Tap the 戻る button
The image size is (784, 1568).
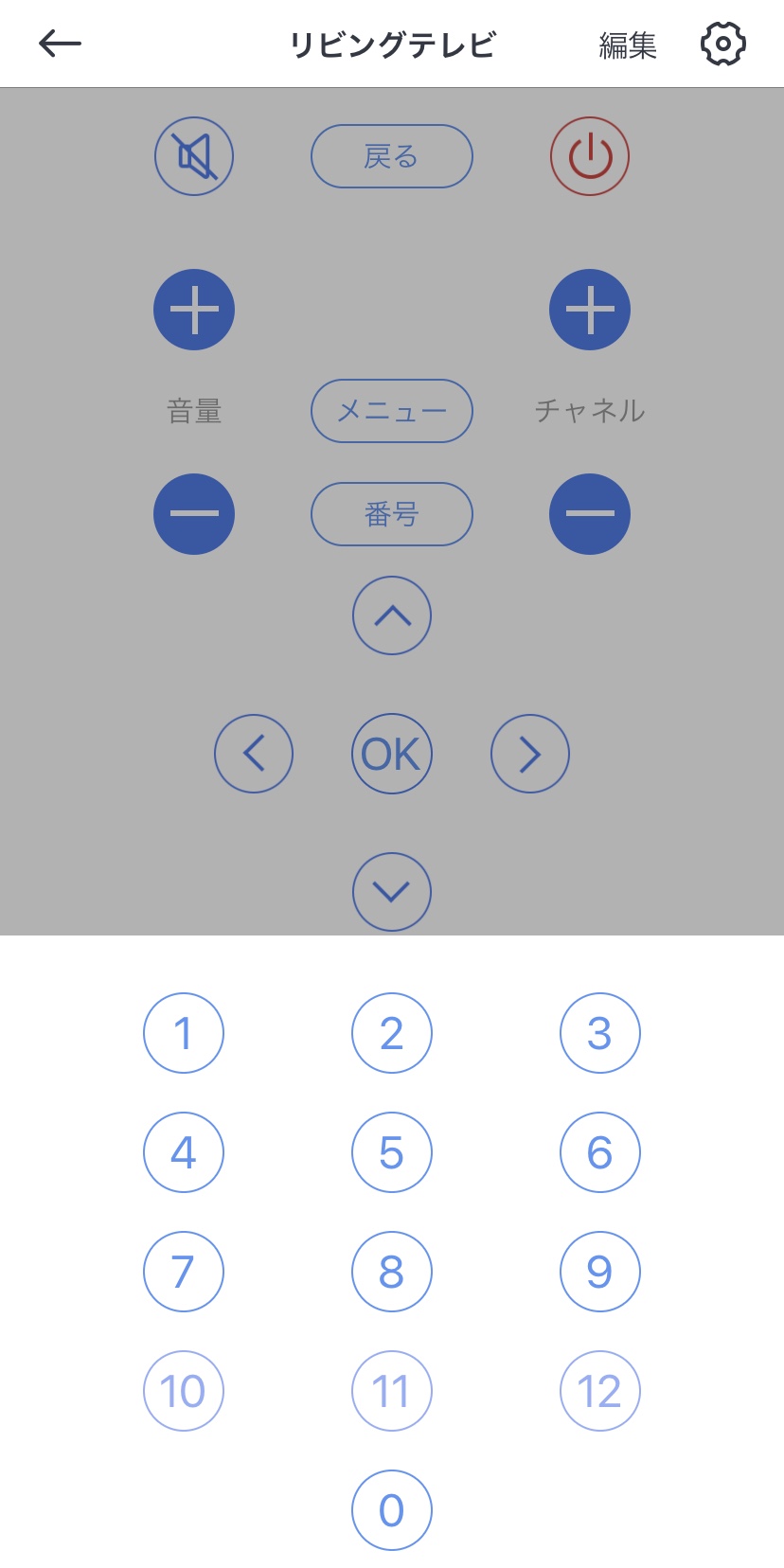coord(391,156)
